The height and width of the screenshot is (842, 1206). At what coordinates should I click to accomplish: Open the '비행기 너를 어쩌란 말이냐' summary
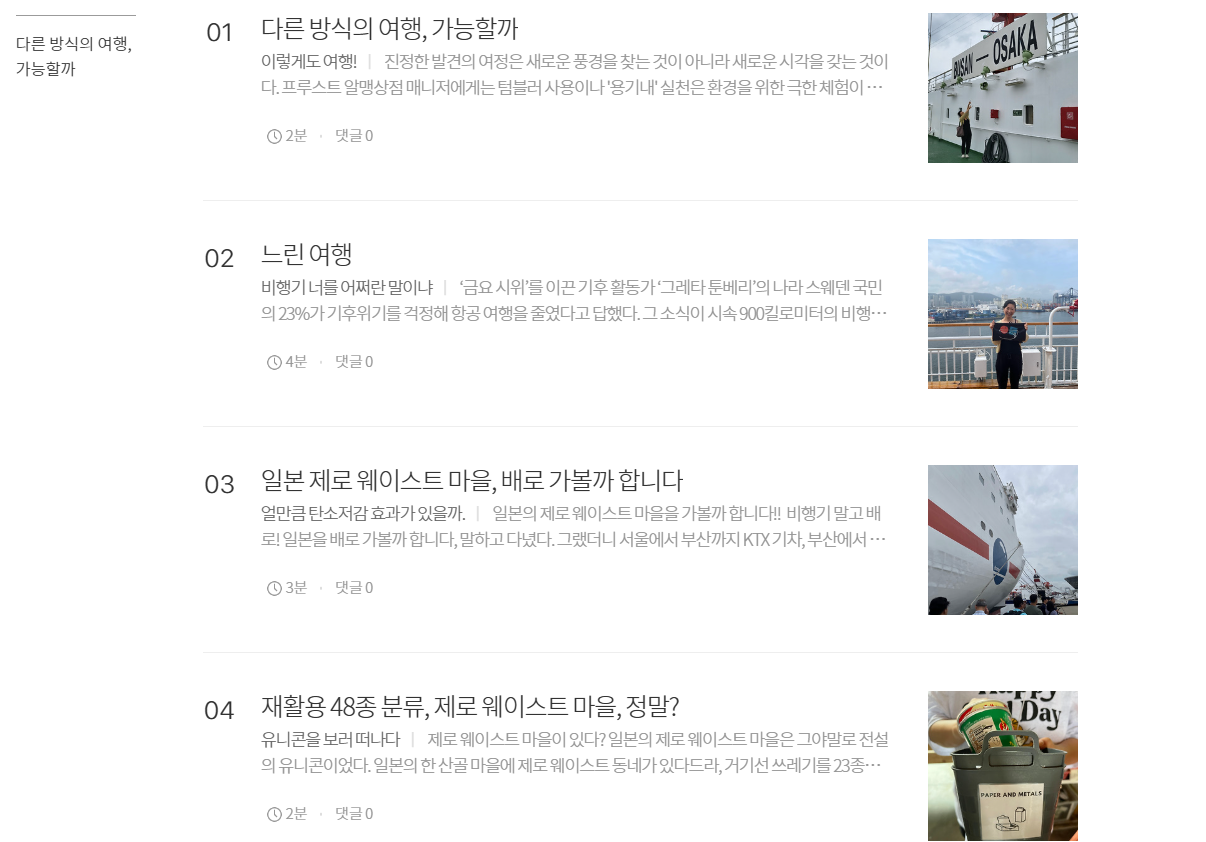pos(575,300)
